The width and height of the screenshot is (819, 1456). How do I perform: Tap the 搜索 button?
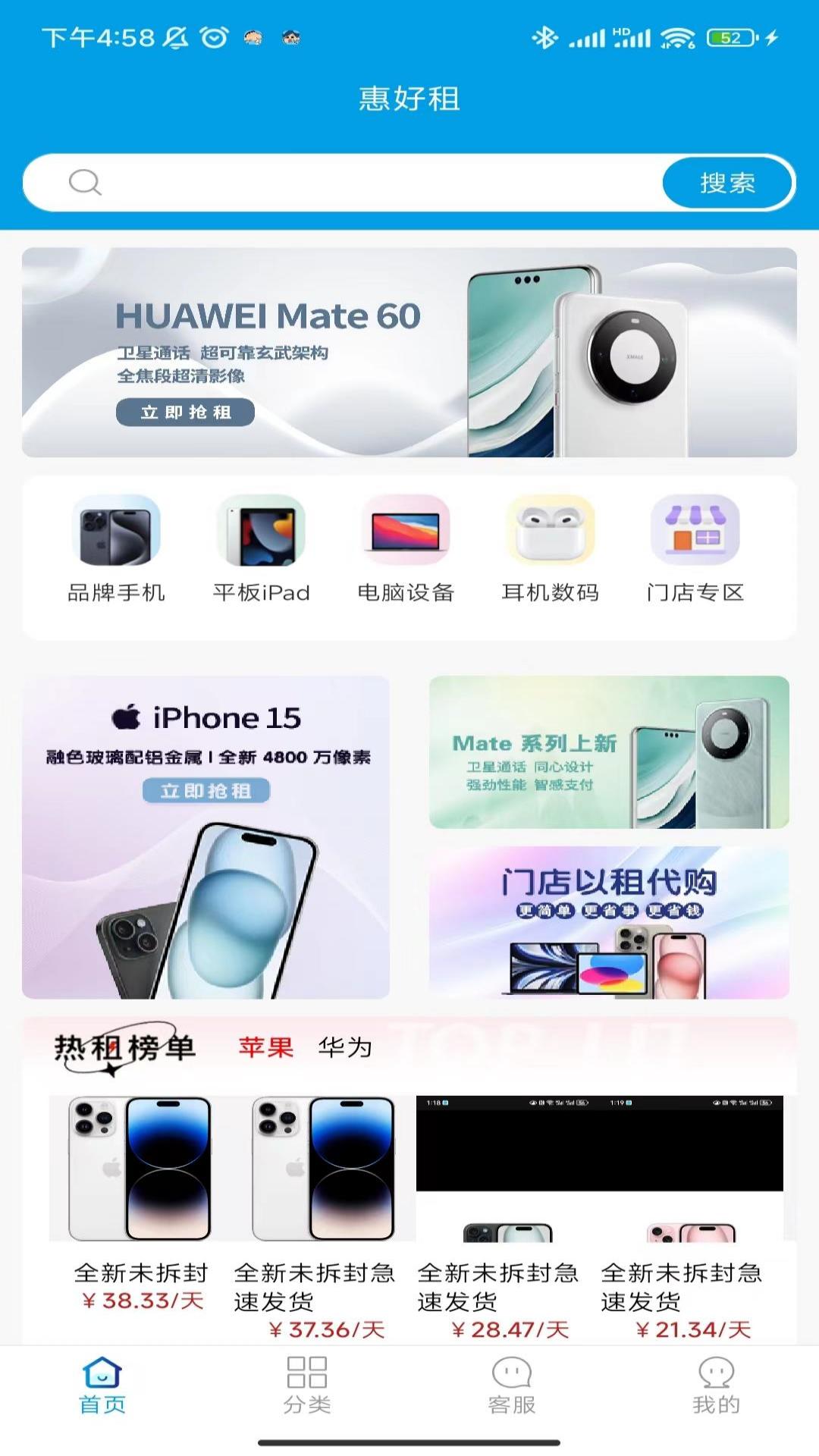[x=727, y=183]
